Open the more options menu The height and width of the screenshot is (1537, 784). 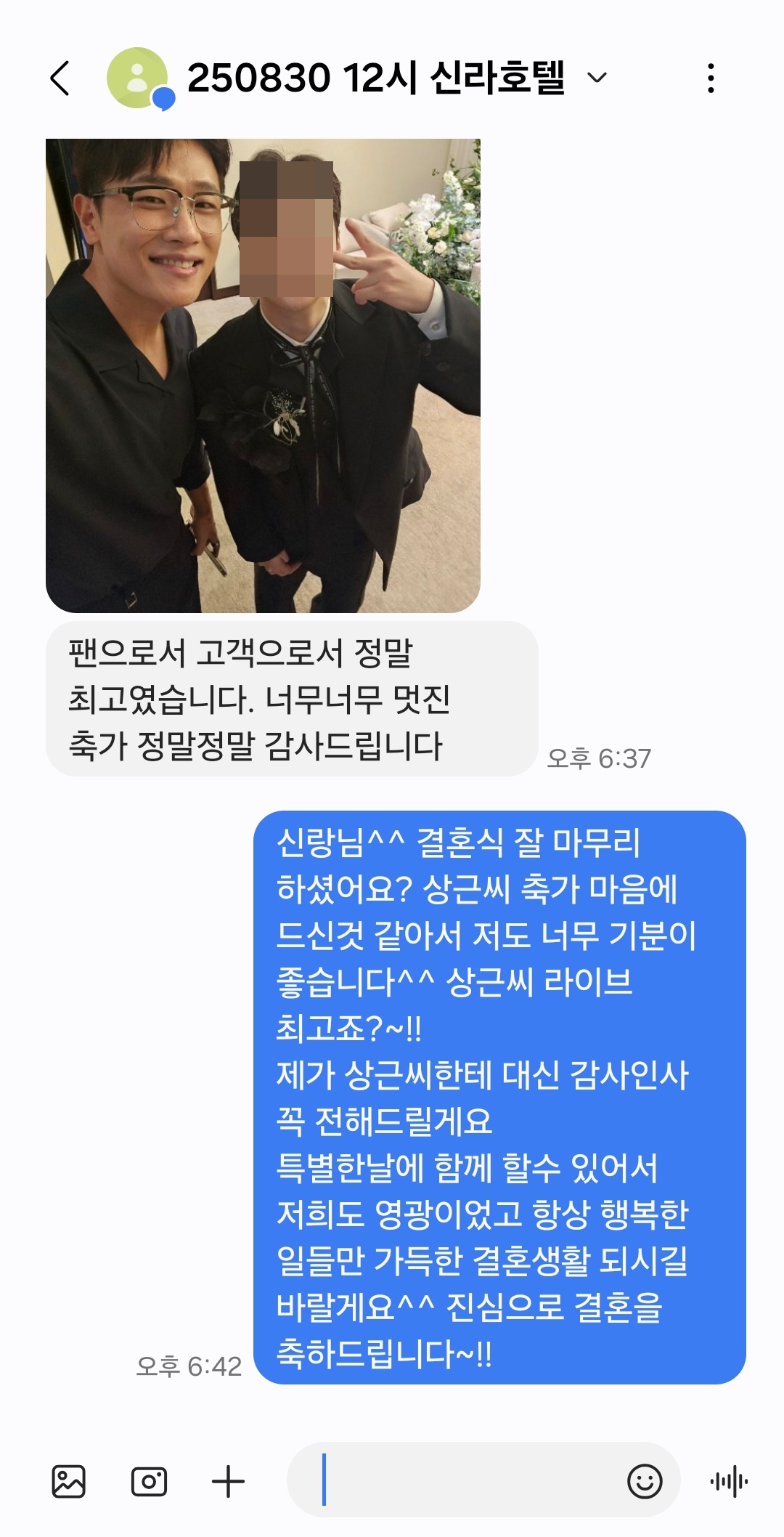pyautogui.click(x=711, y=78)
